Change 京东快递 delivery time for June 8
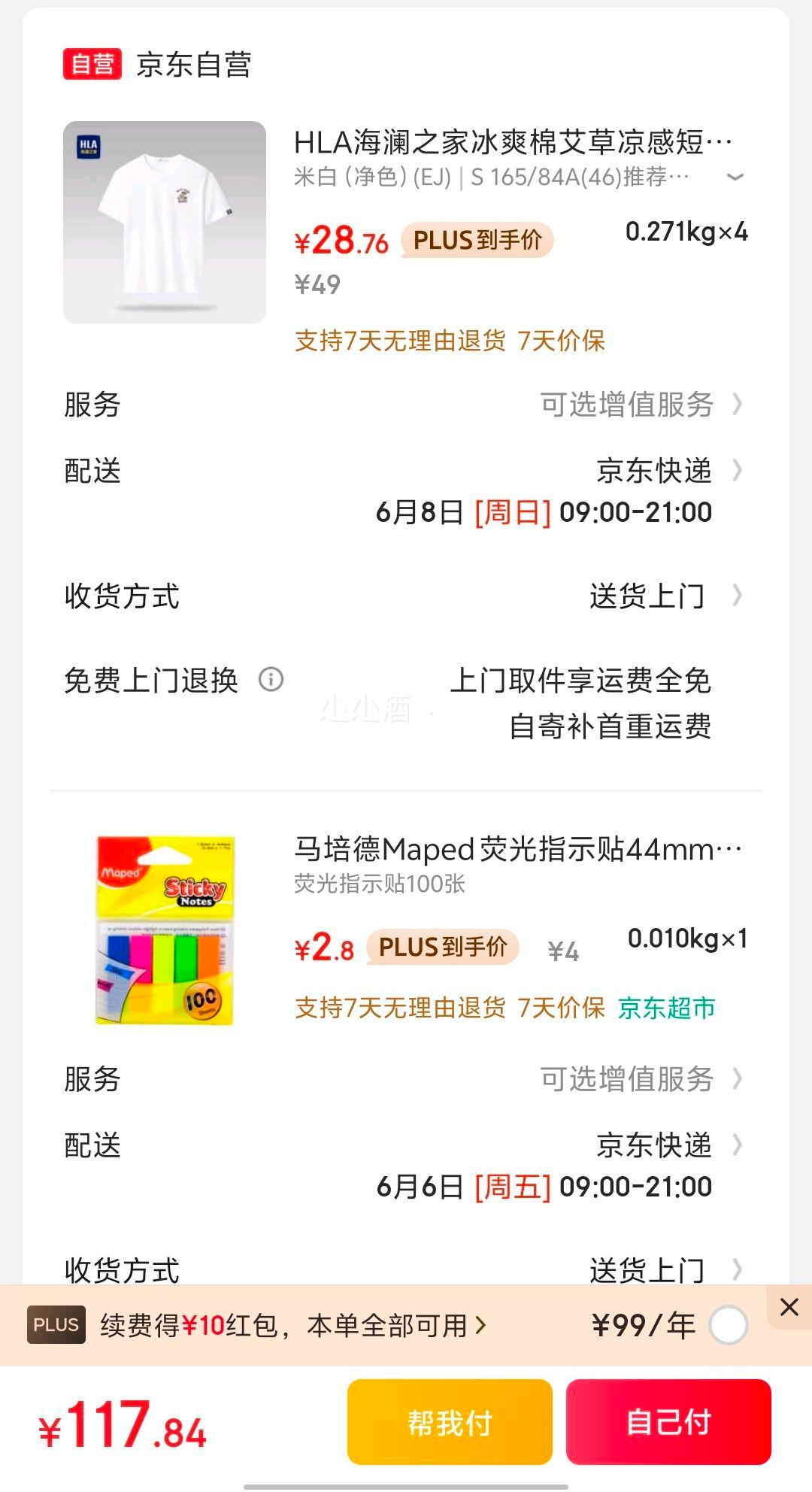812x1492 pixels. tap(653, 472)
